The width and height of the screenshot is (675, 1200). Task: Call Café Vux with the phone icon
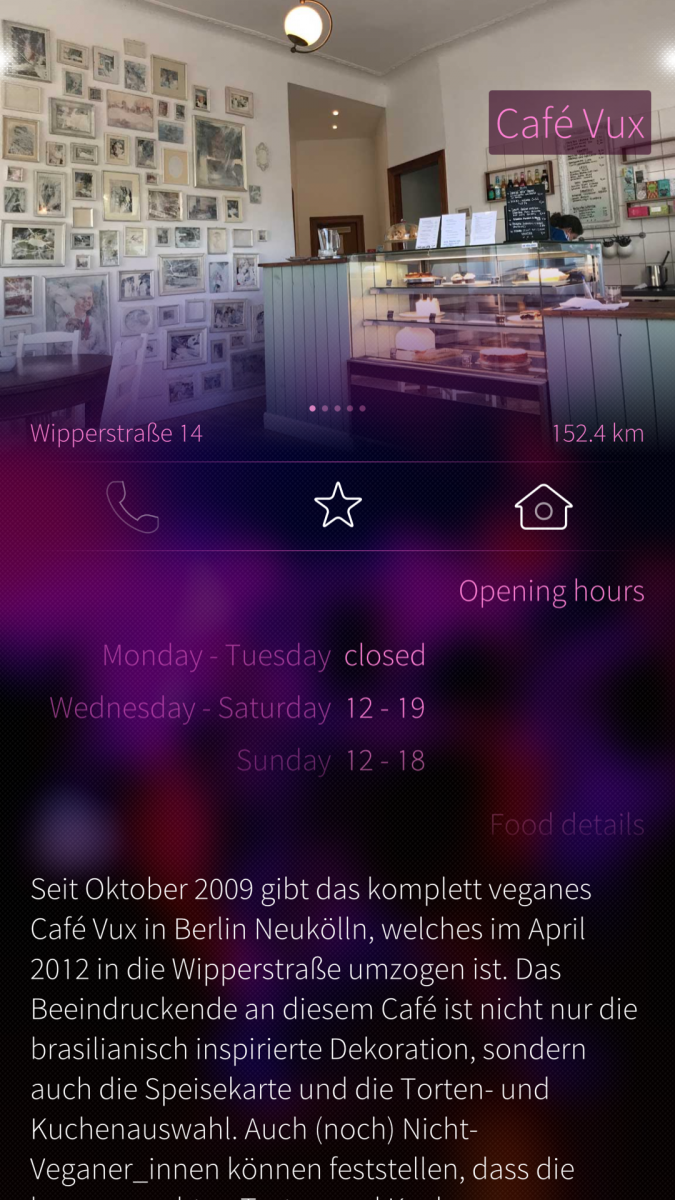click(x=132, y=507)
